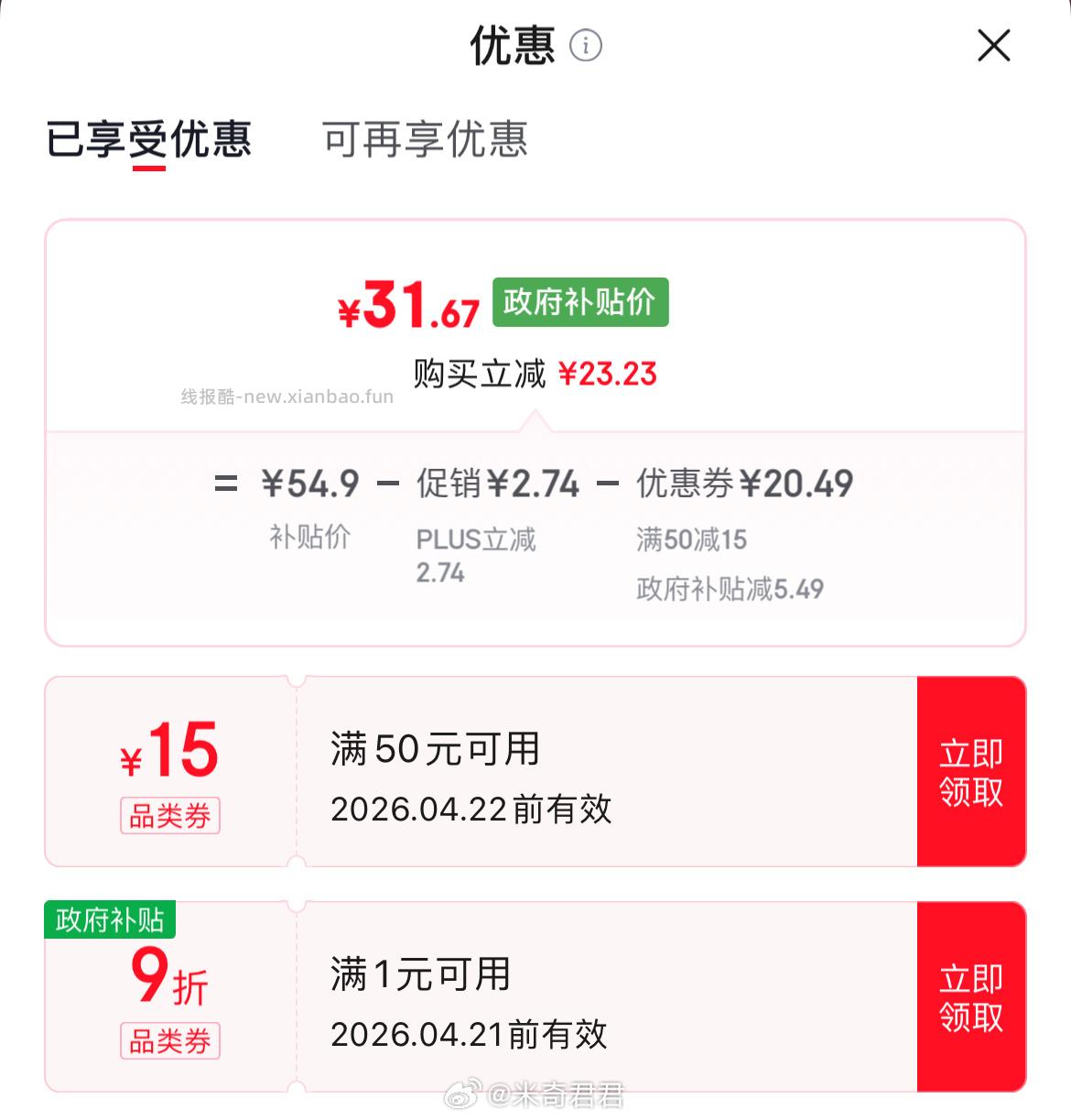1071x1120 pixels.
Task: Click the 品类券 tag under ¥15
Action: [x=170, y=816]
